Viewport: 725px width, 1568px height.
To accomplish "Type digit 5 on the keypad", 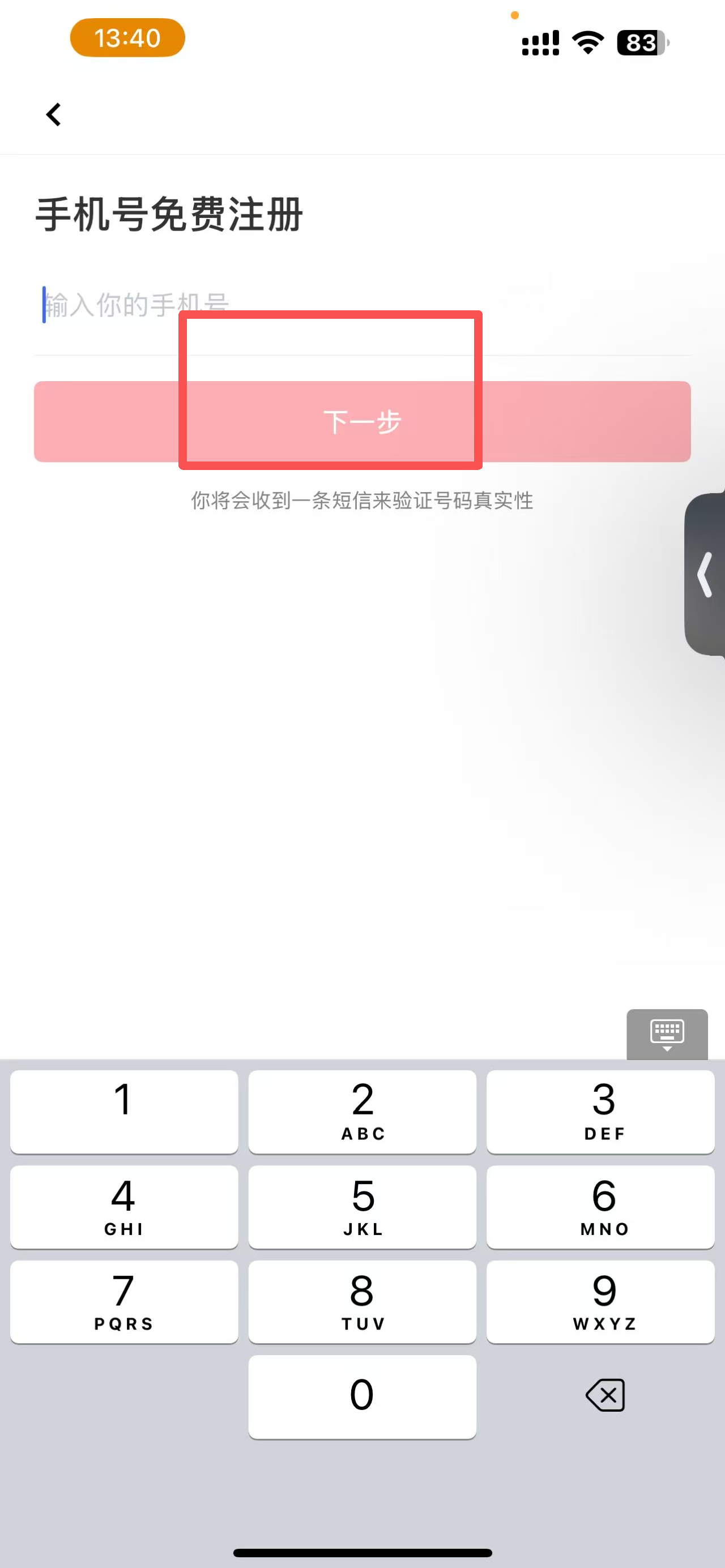I will click(x=362, y=1206).
